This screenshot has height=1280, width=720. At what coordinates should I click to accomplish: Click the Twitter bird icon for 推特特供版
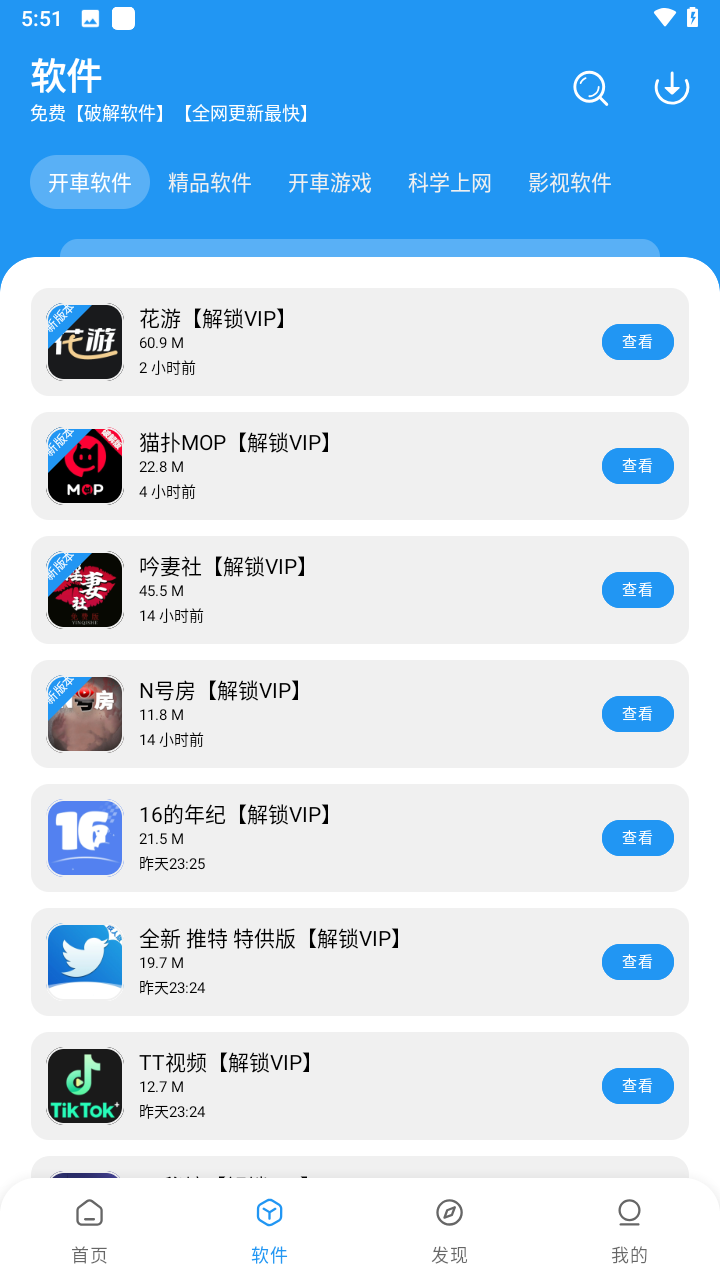pos(85,961)
